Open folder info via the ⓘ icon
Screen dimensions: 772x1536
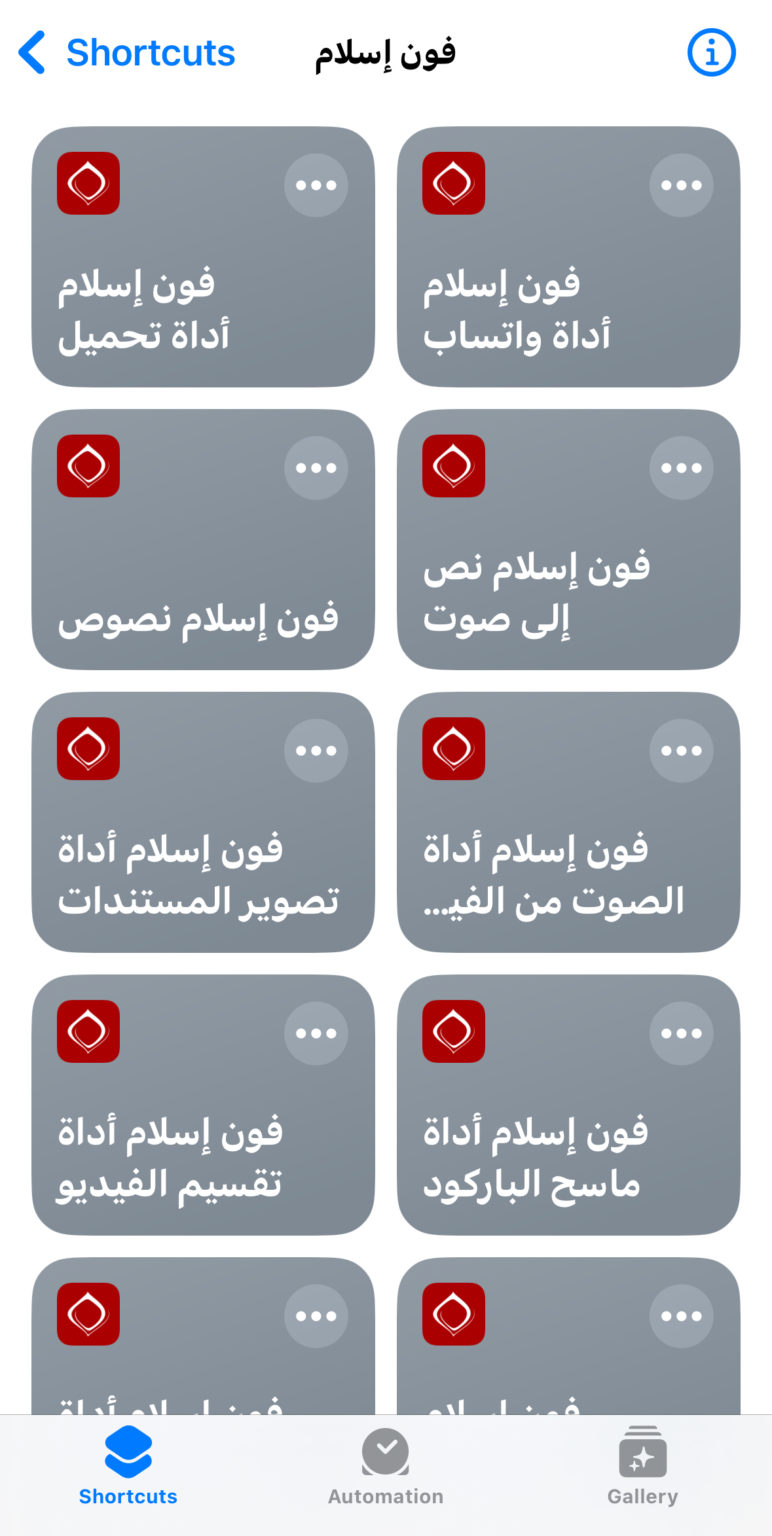[711, 52]
